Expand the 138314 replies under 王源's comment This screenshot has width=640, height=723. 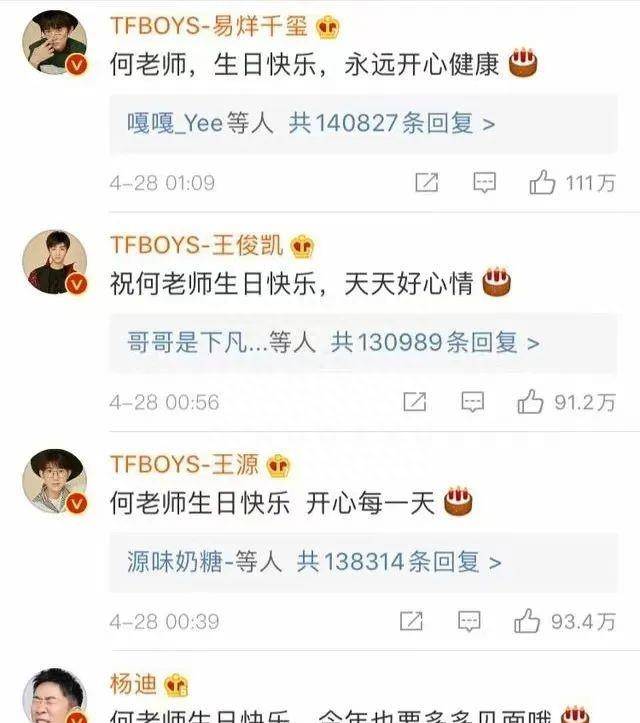[315, 562]
